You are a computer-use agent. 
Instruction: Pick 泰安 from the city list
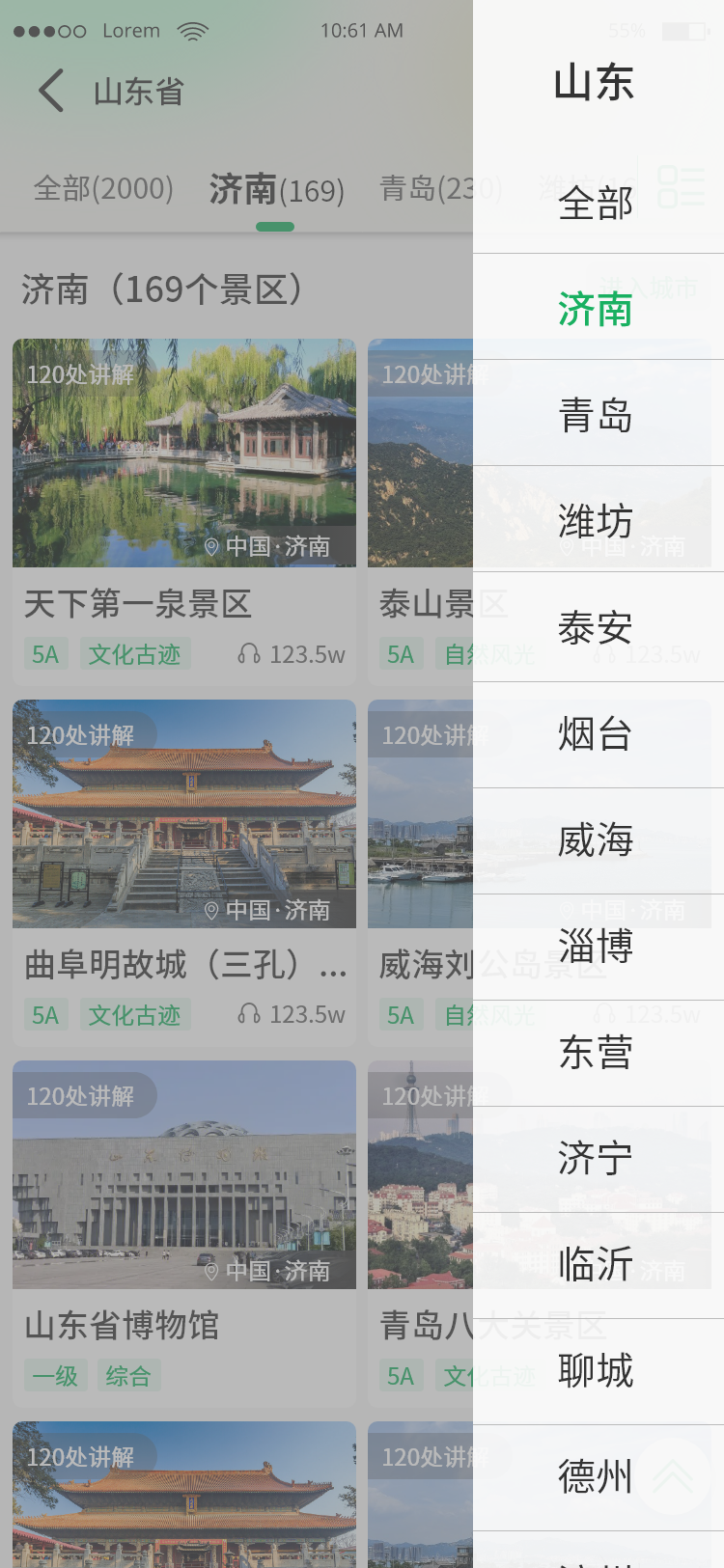pyautogui.click(x=596, y=628)
